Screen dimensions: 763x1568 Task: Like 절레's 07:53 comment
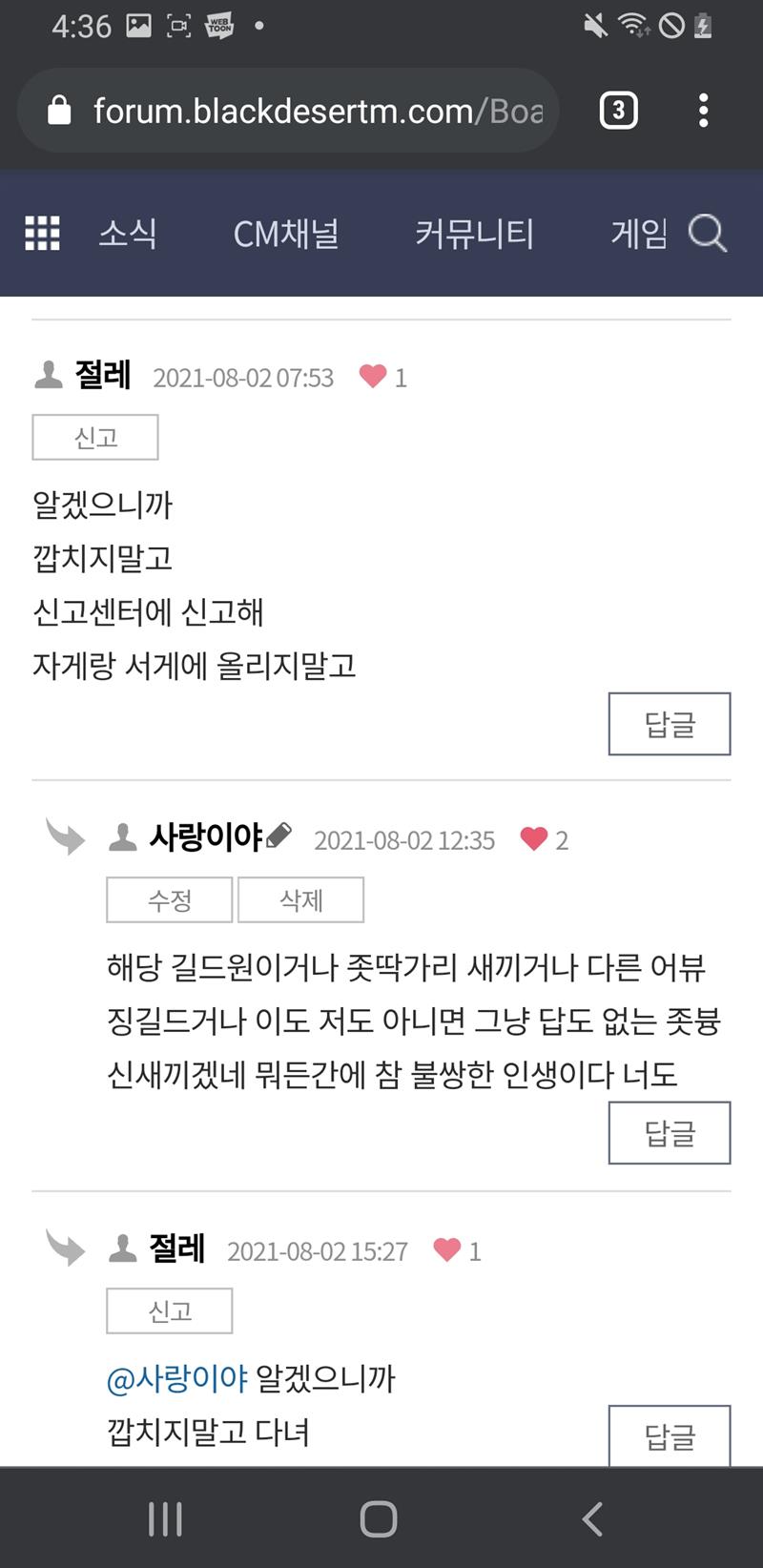click(x=373, y=377)
